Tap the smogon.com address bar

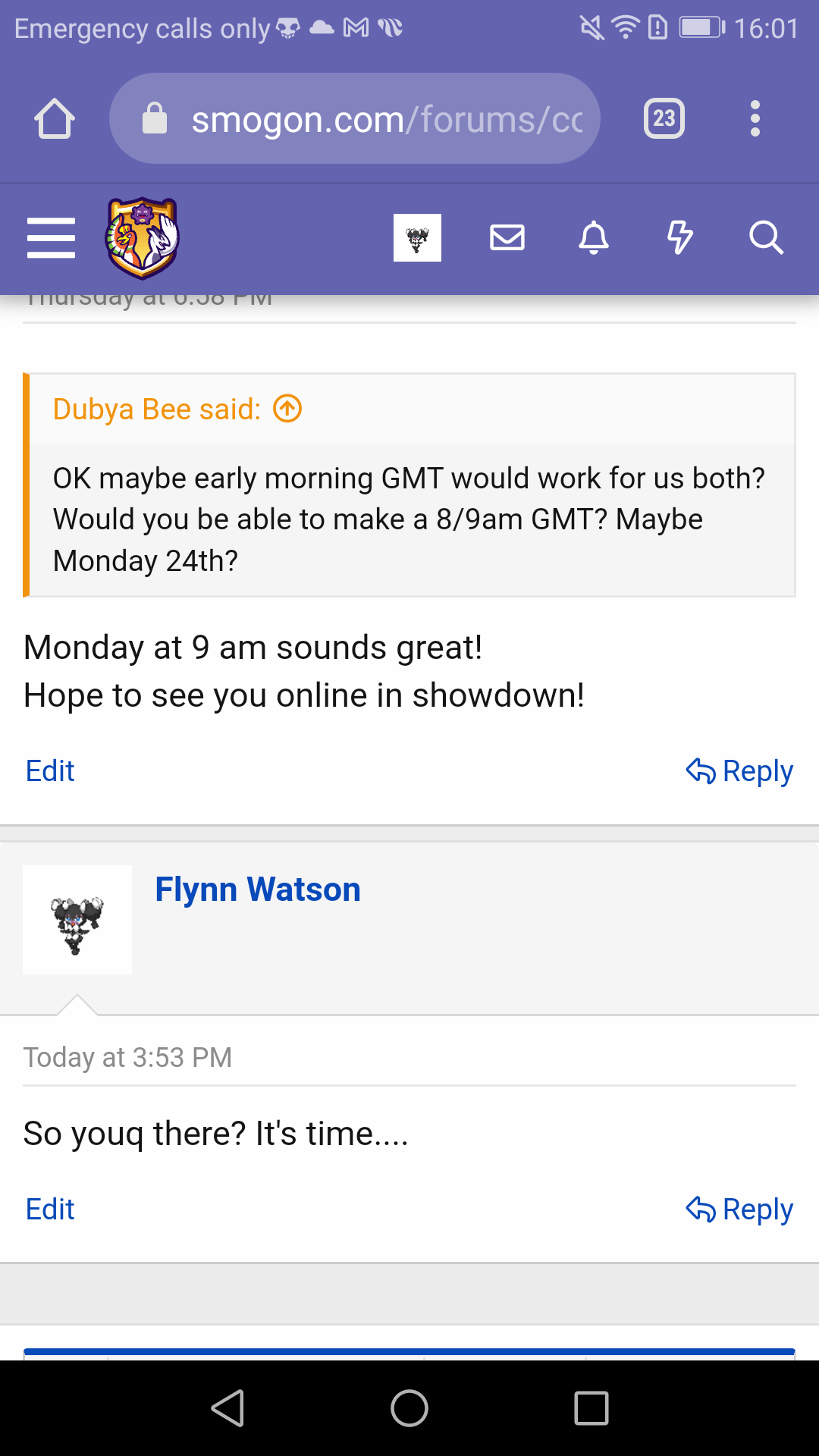click(355, 119)
